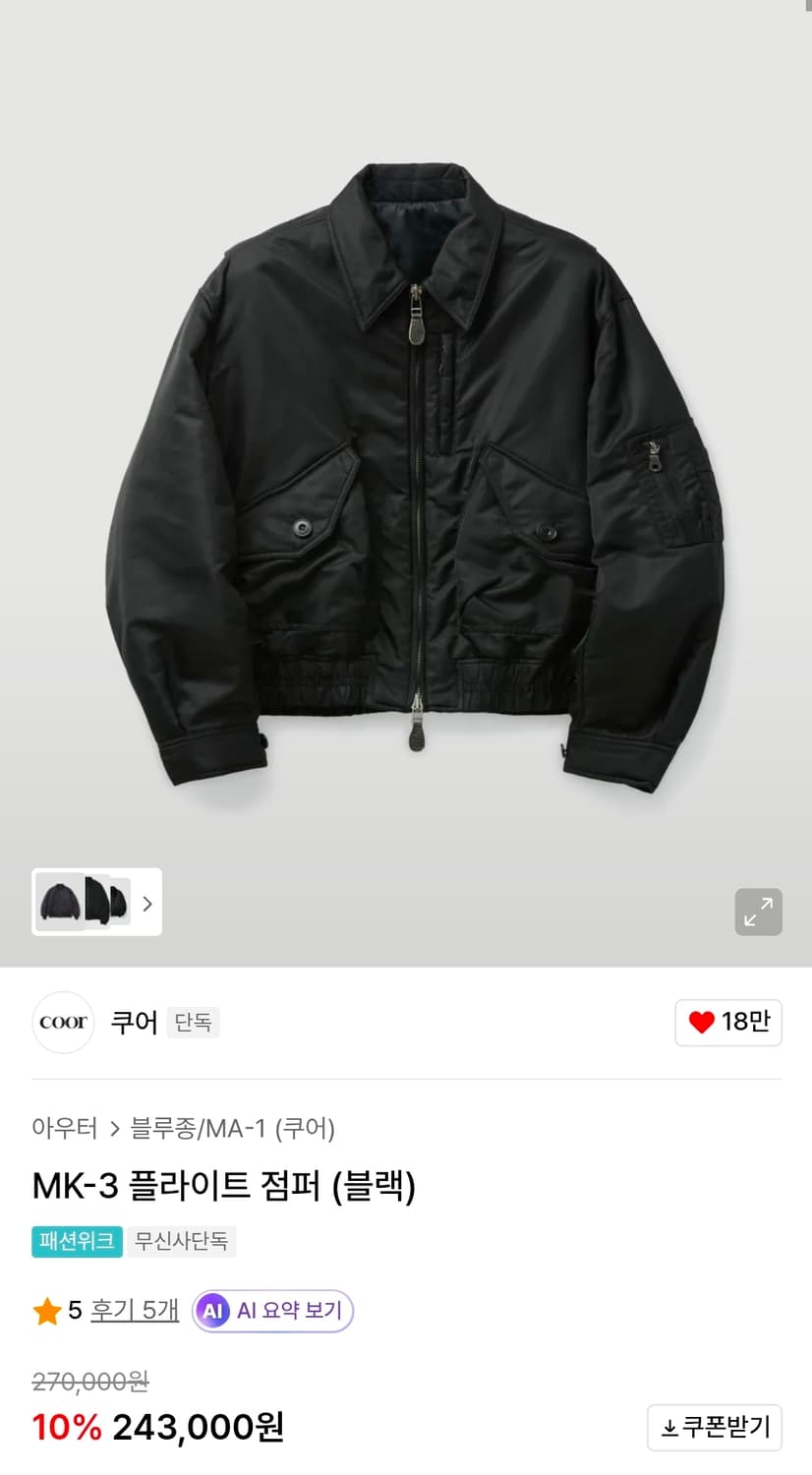Click breadcrumb chevron after 아우터

click(115, 1129)
